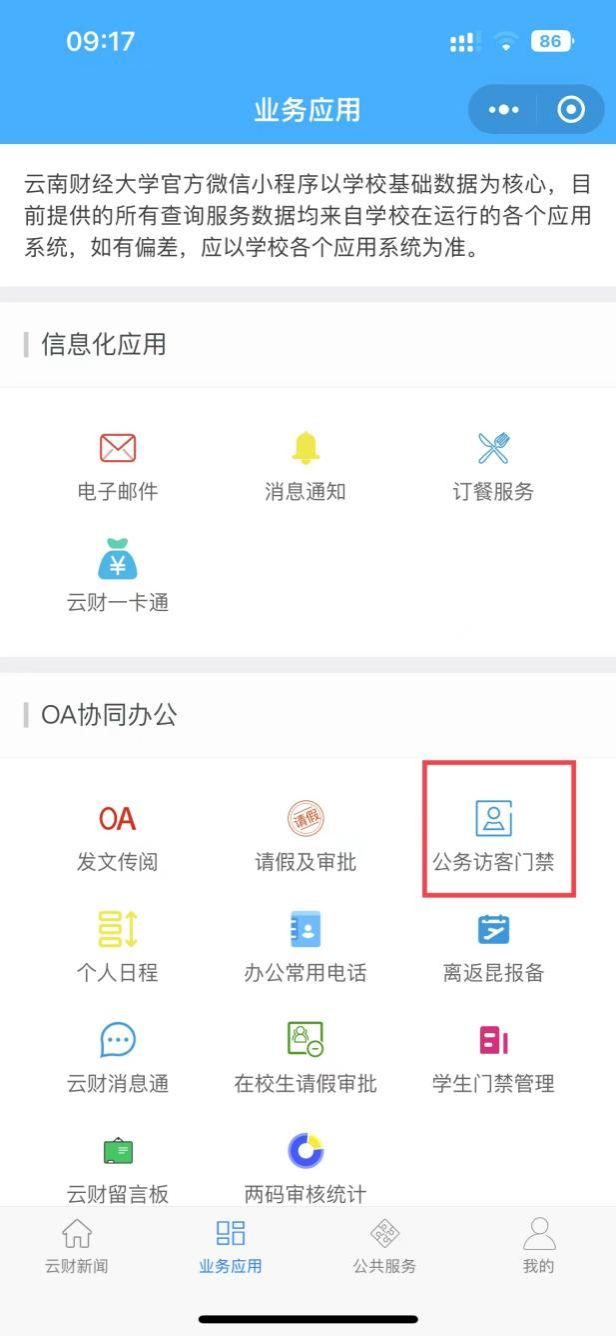This screenshot has height=1336, width=616.
Task: Open 办公常用电话 office phone list
Action: [x=305, y=946]
